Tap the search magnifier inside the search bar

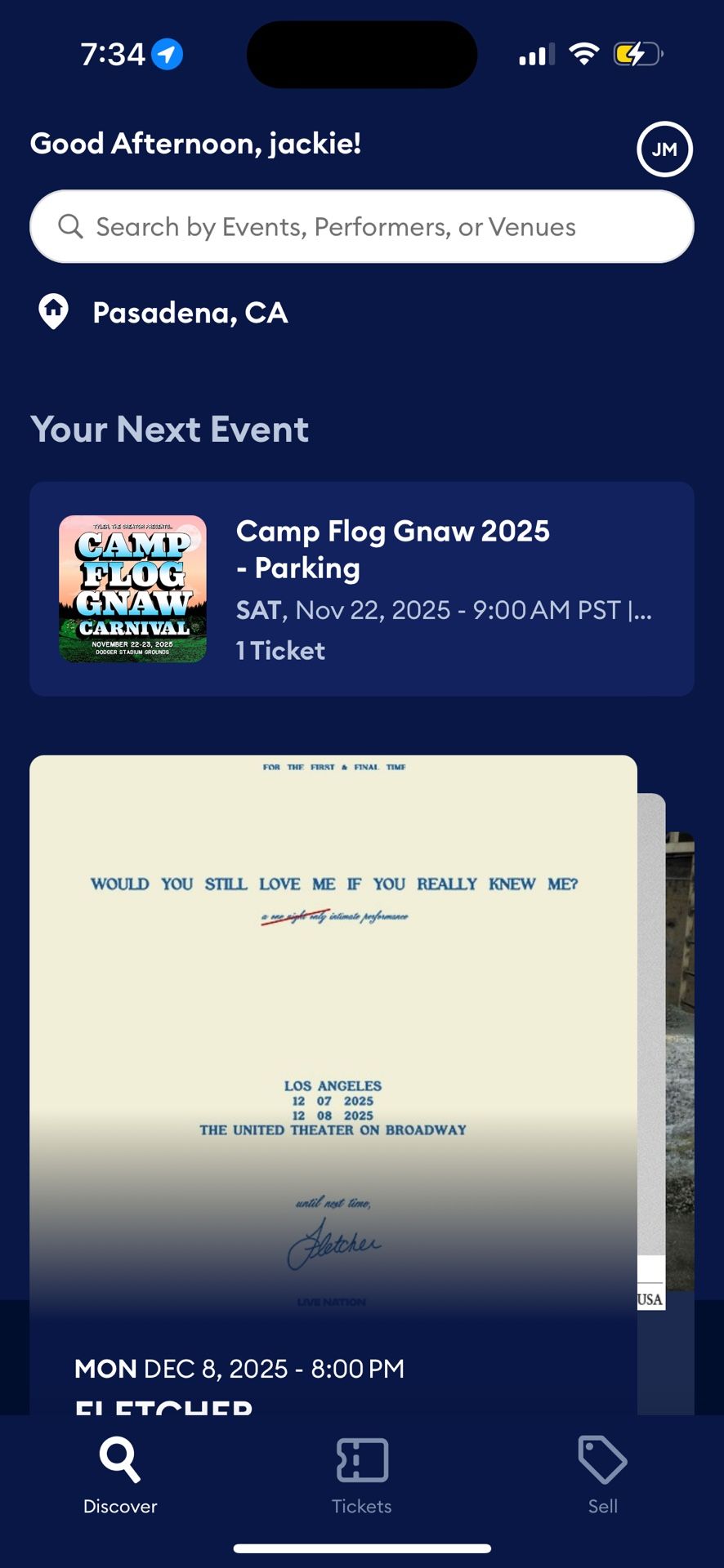[x=70, y=226]
